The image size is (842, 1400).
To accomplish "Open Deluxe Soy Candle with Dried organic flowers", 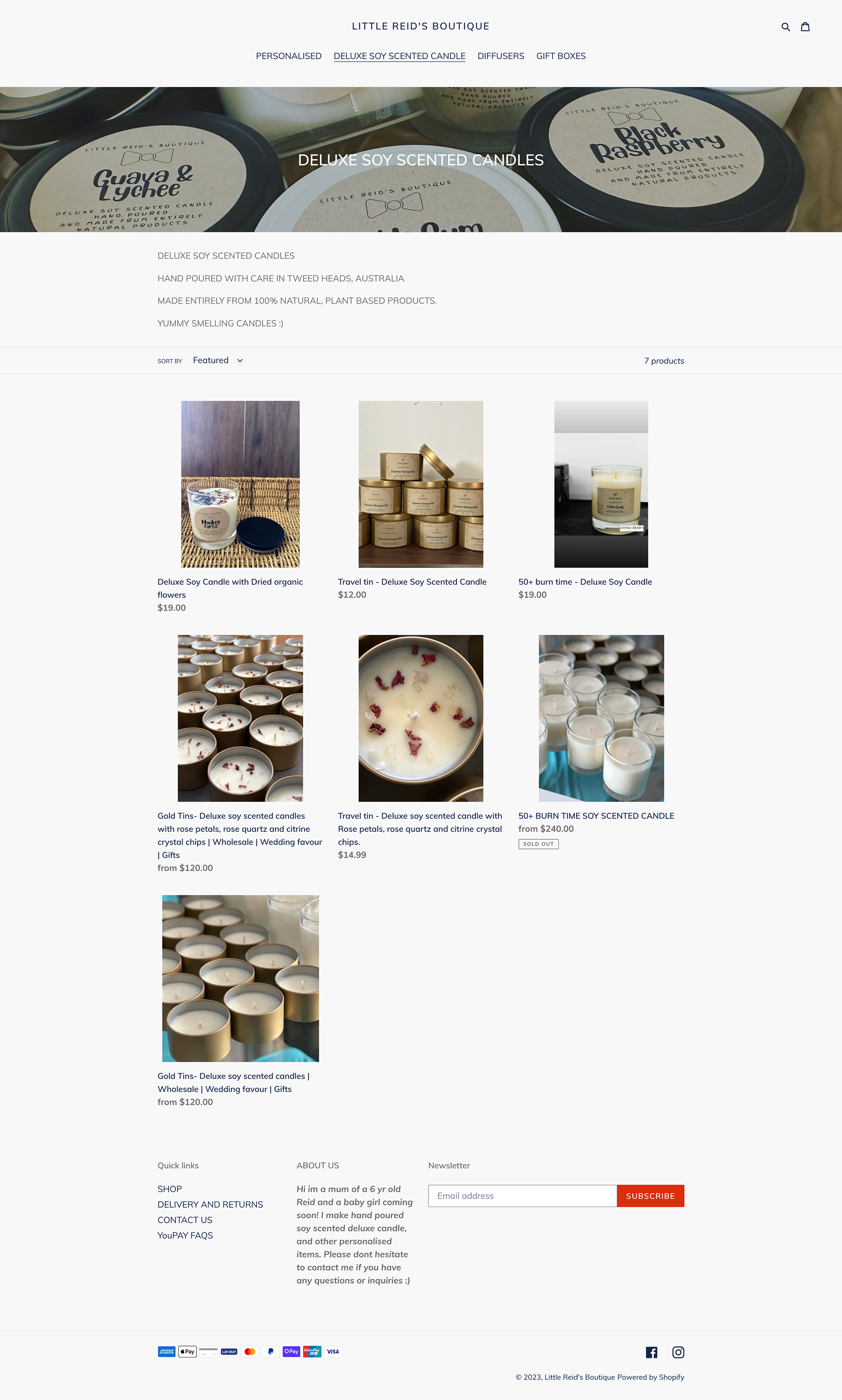I will point(230,588).
